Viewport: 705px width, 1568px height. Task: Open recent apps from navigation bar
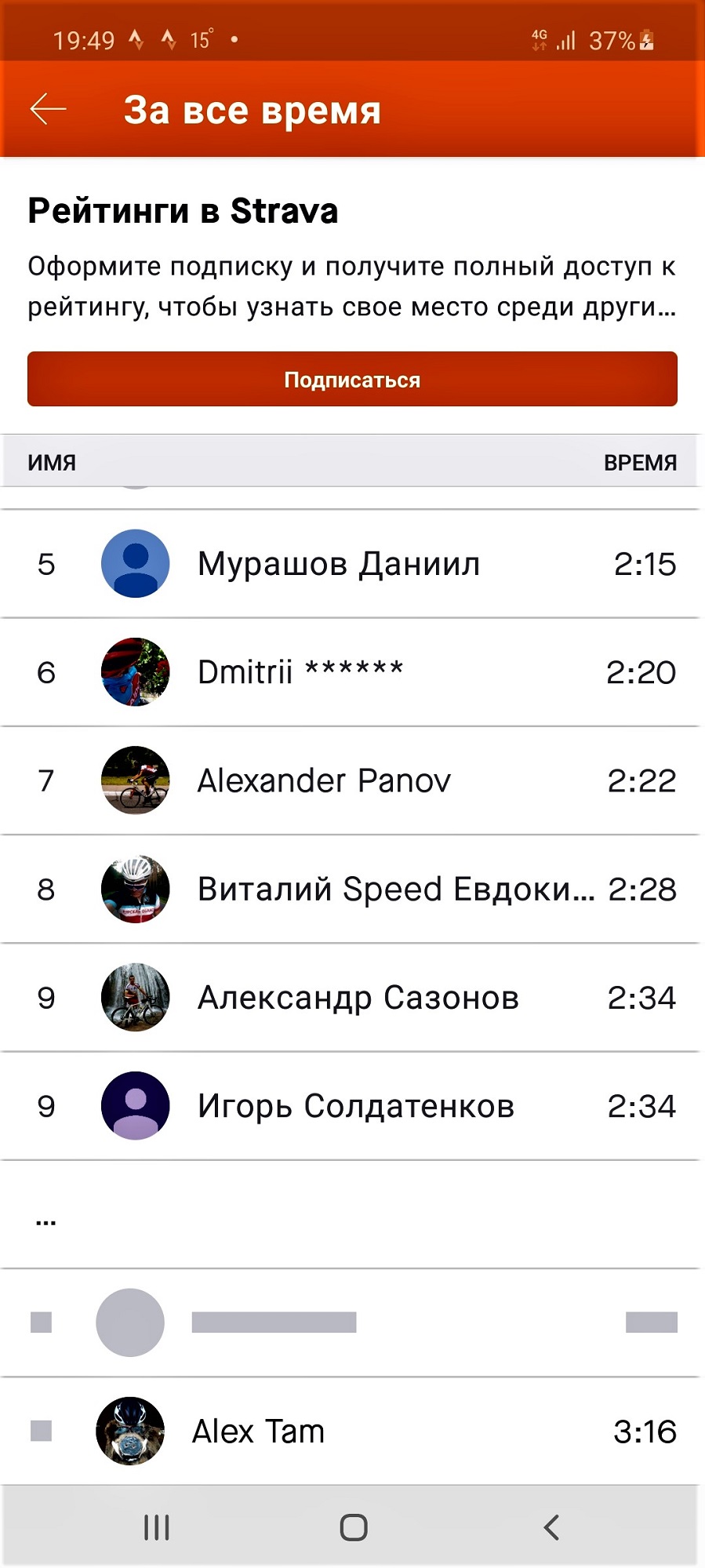pyautogui.click(x=157, y=1527)
